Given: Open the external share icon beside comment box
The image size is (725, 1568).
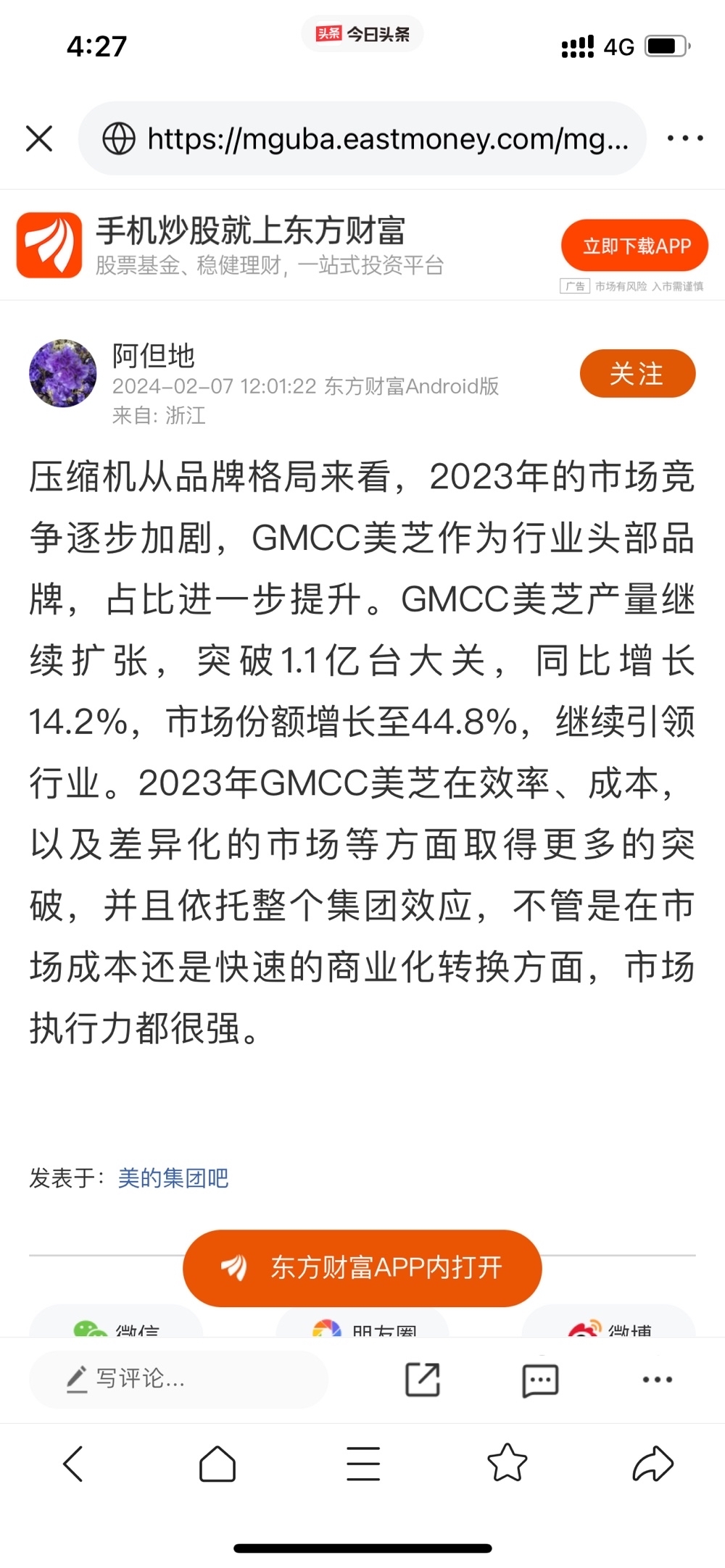Looking at the screenshot, I should [422, 1379].
